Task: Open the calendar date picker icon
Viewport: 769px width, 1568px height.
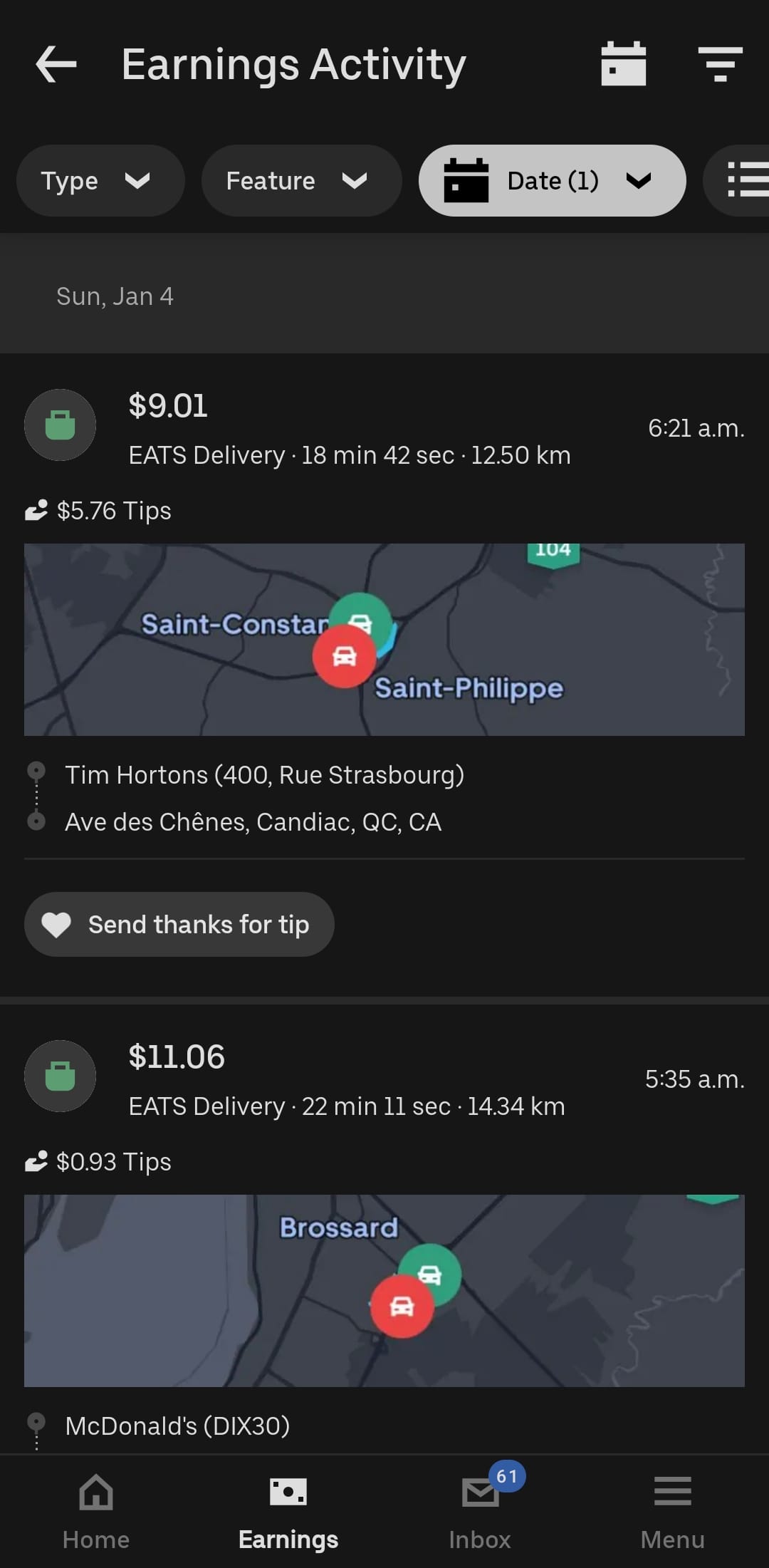Action: pos(623,64)
